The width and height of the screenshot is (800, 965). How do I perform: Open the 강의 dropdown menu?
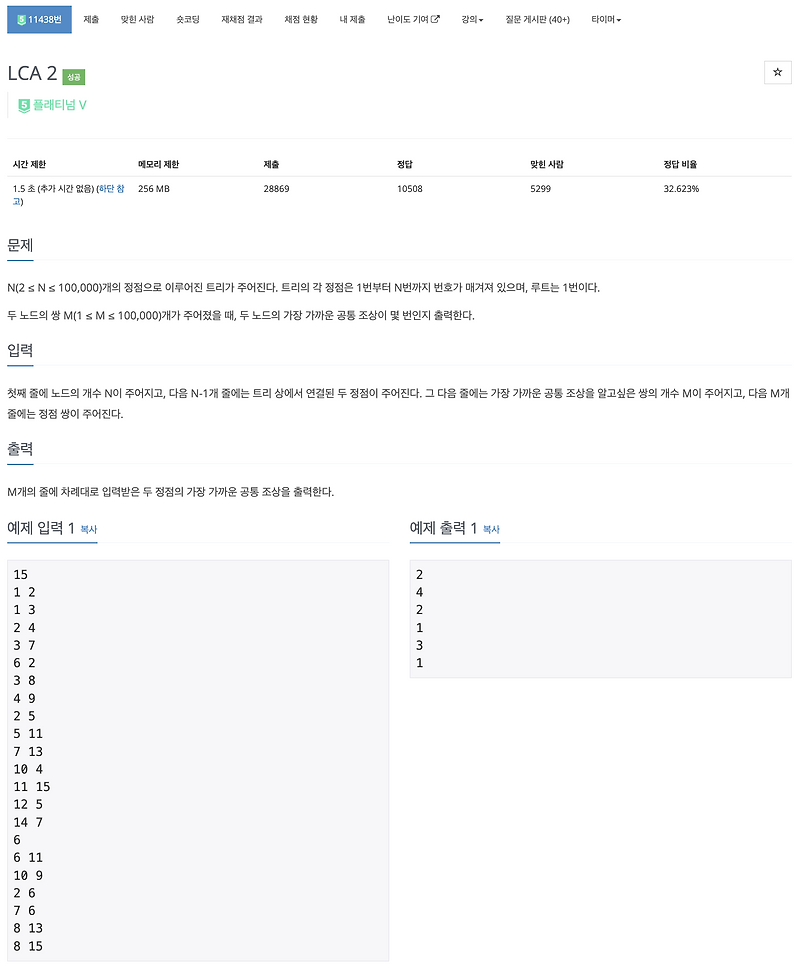pos(471,19)
